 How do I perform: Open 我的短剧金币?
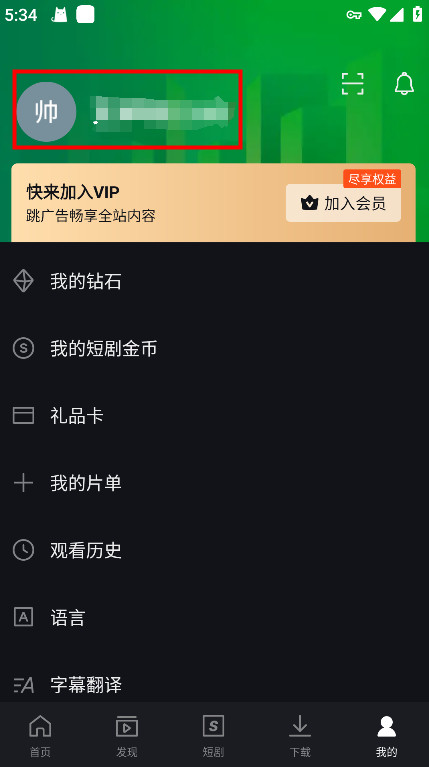214,349
